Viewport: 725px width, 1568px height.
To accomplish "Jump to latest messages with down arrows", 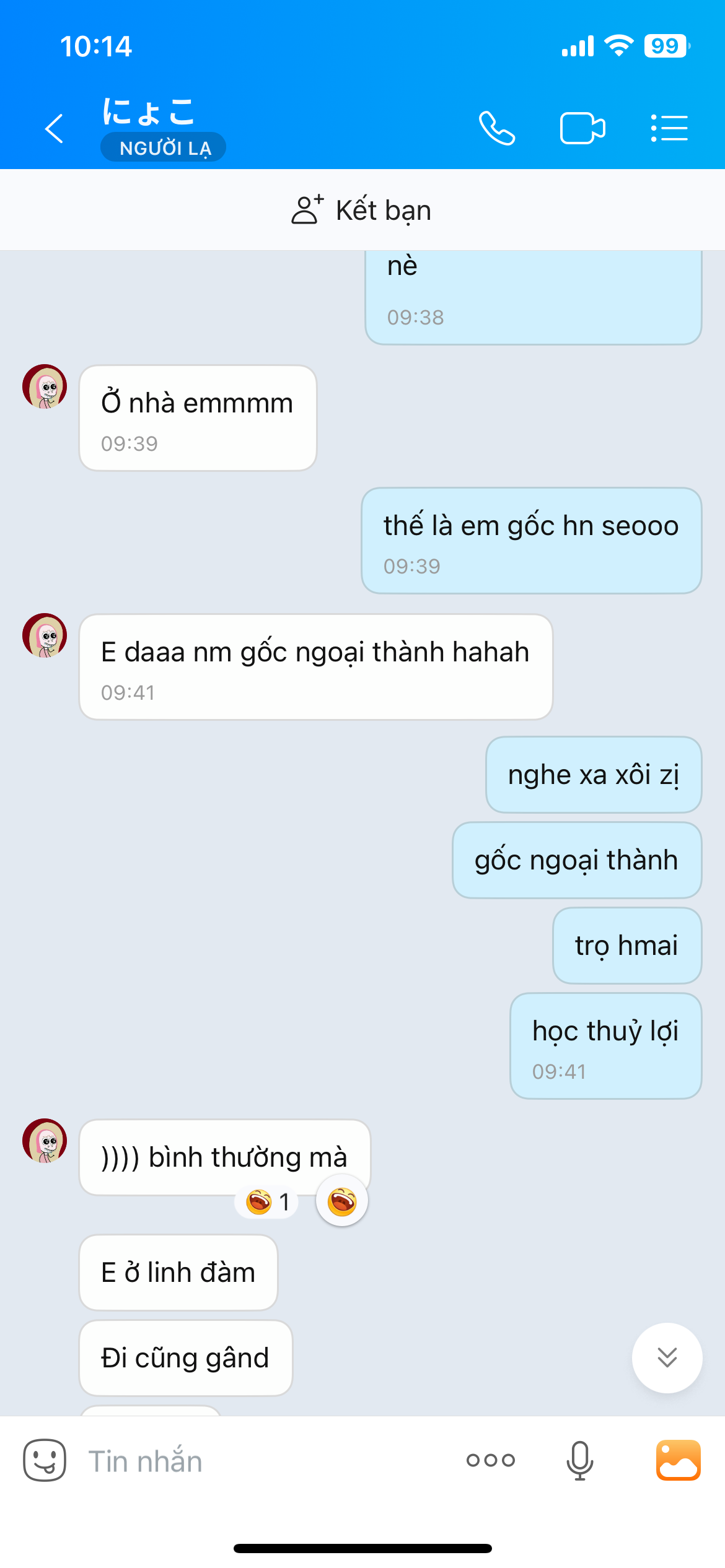I will 667,1357.
